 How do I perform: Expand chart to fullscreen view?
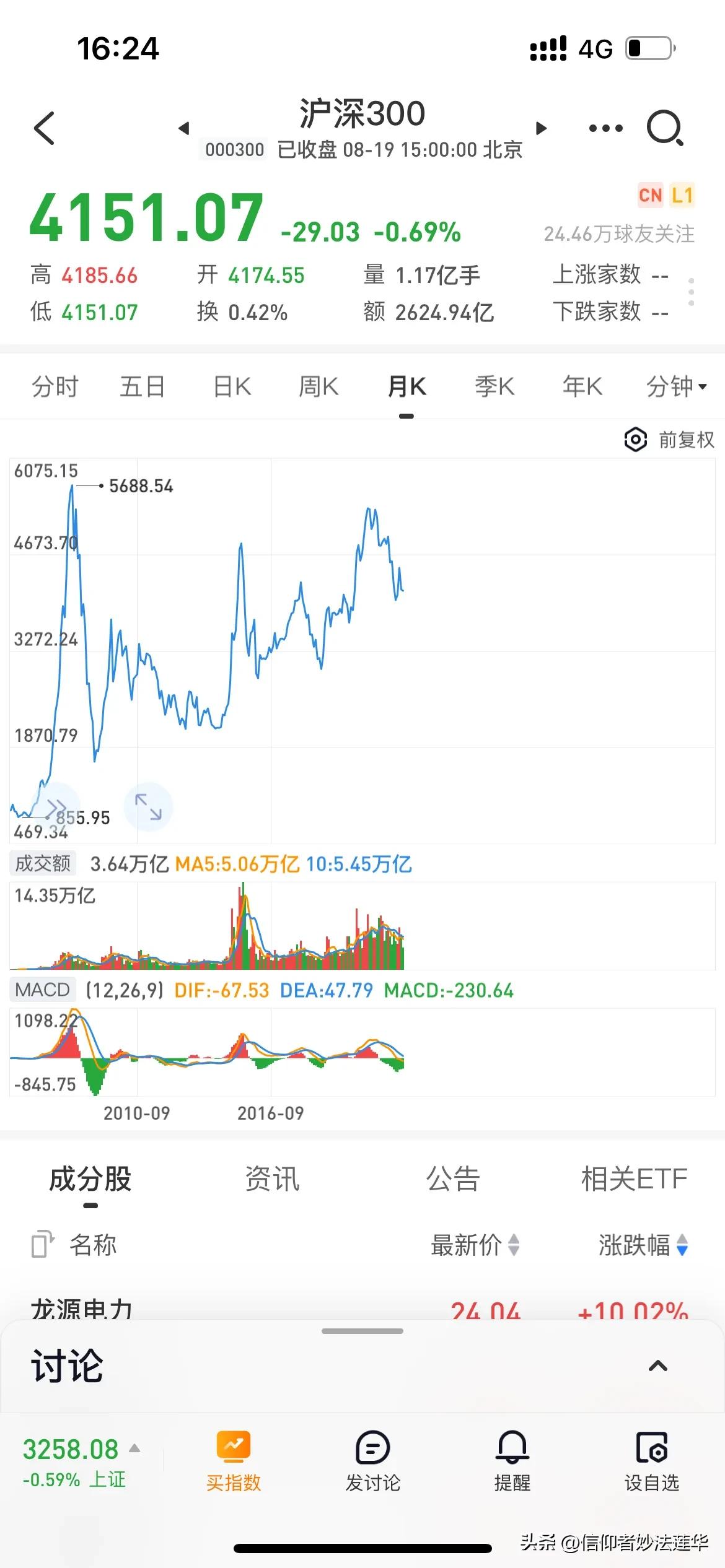click(x=147, y=806)
